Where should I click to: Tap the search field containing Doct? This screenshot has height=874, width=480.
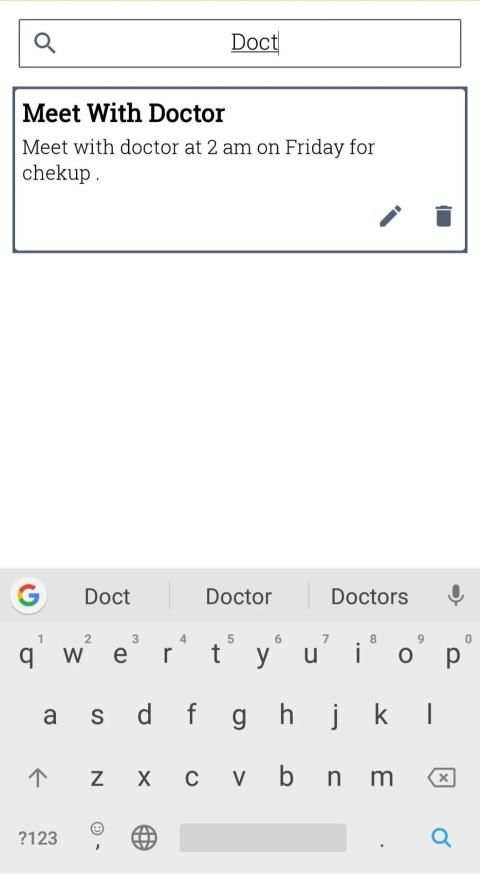click(240, 43)
